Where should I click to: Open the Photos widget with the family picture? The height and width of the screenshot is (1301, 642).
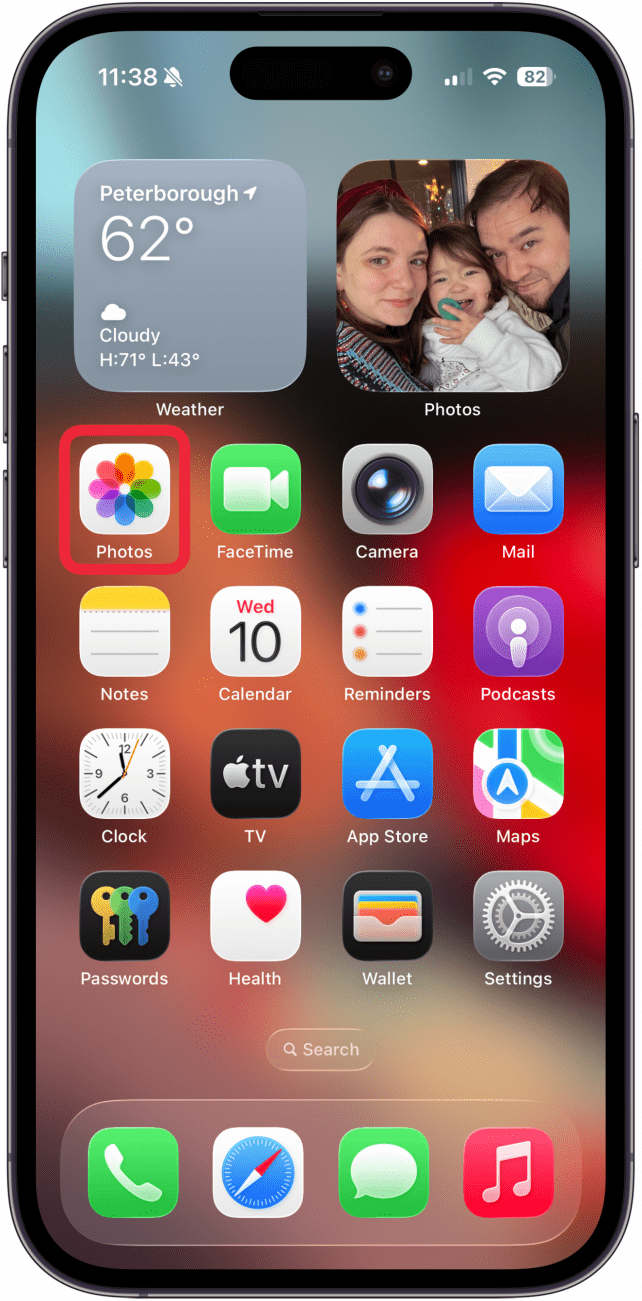pos(452,276)
